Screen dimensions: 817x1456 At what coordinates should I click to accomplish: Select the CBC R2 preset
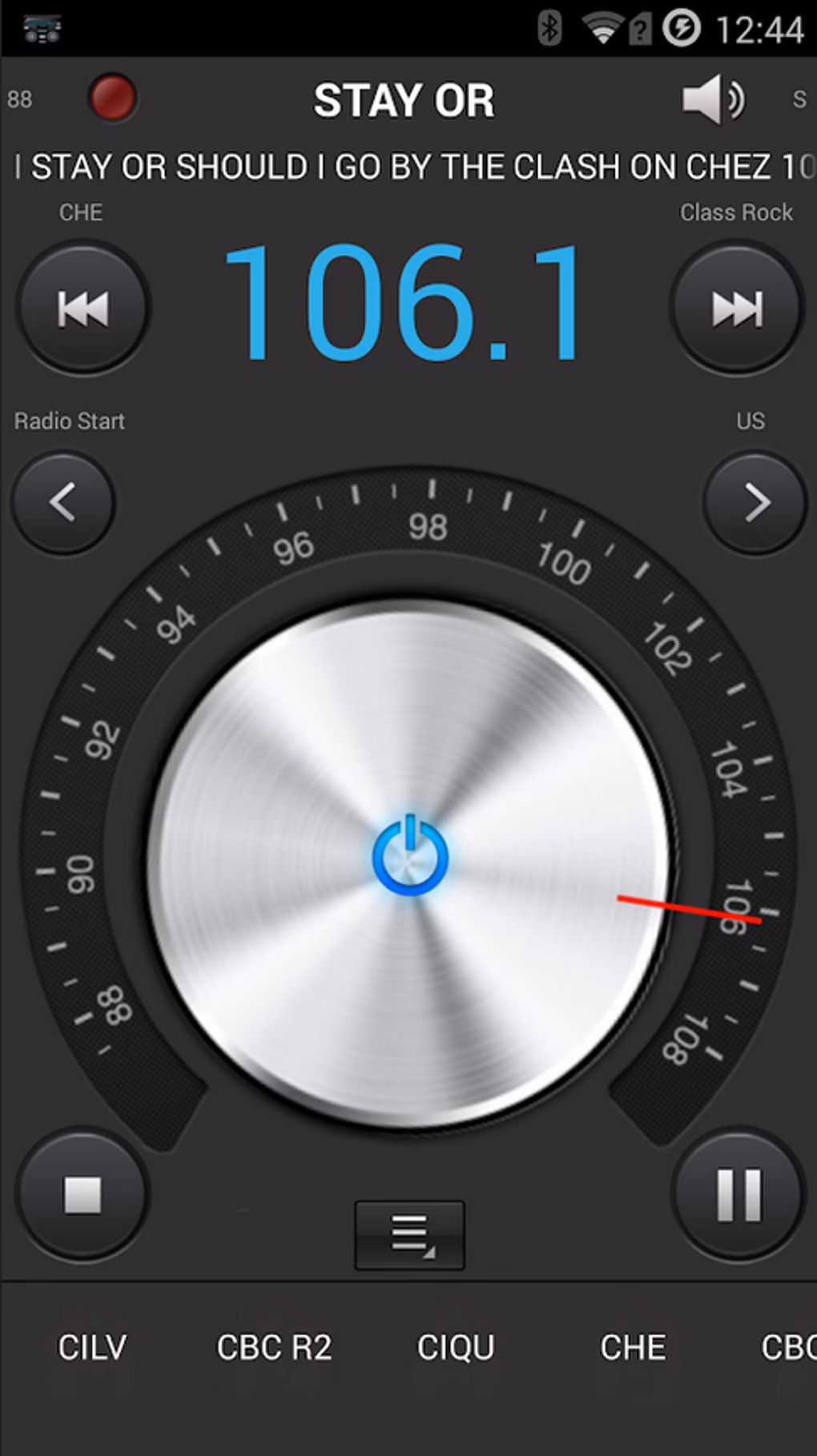[273, 1347]
